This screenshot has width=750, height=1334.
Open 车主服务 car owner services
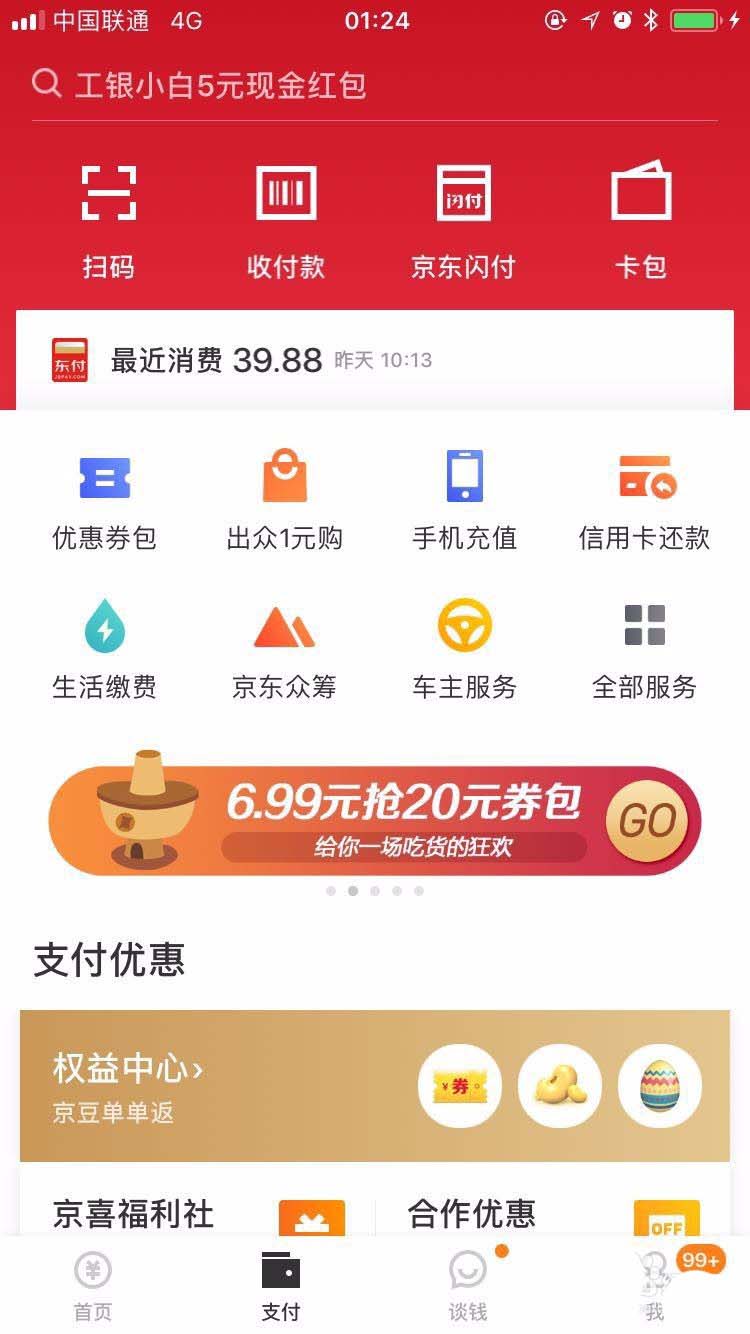click(464, 648)
